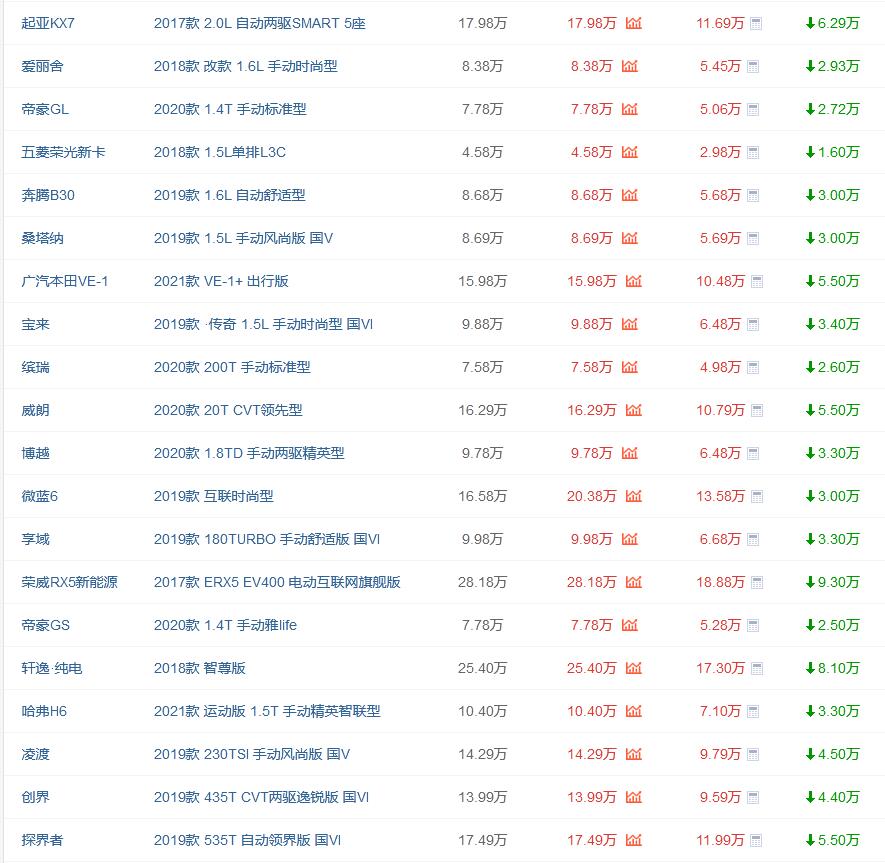Image resolution: width=885 pixels, height=863 pixels.
Task: Open the 2021款 运动版 1.5T 手动精英智联型 model link
Action: 267,711
